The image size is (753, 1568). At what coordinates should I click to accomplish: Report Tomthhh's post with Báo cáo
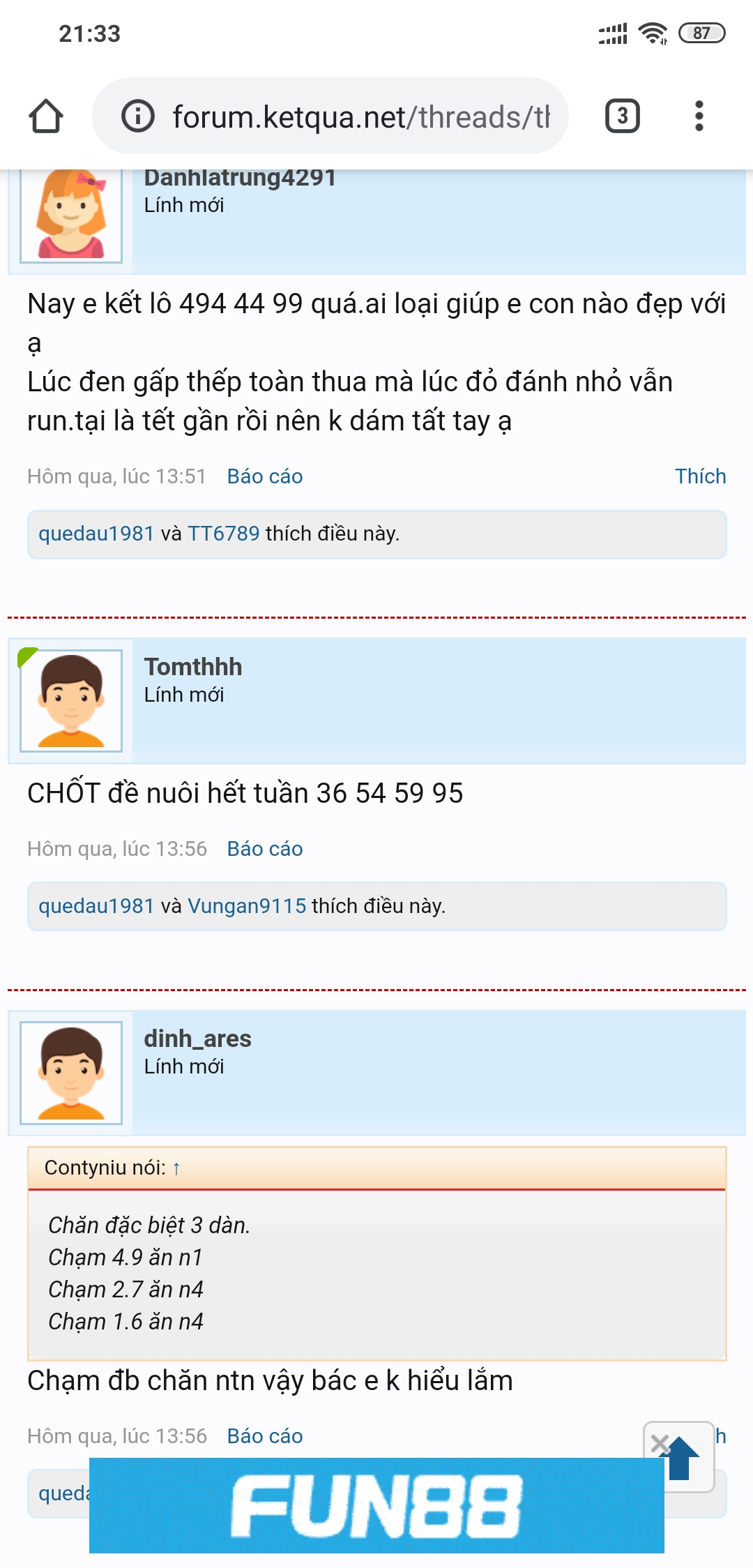click(x=265, y=849)
